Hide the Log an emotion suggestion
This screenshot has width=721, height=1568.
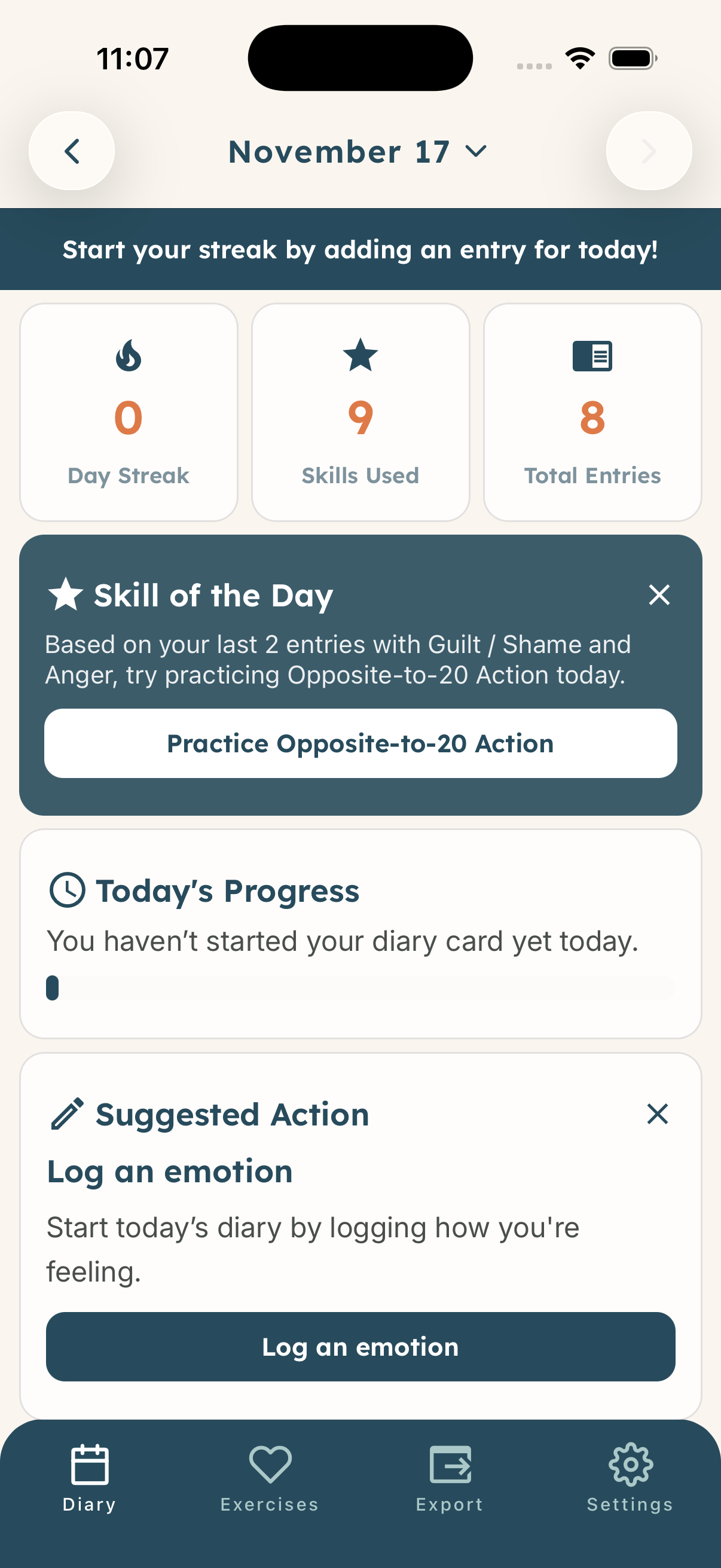tap(657, 1115)
